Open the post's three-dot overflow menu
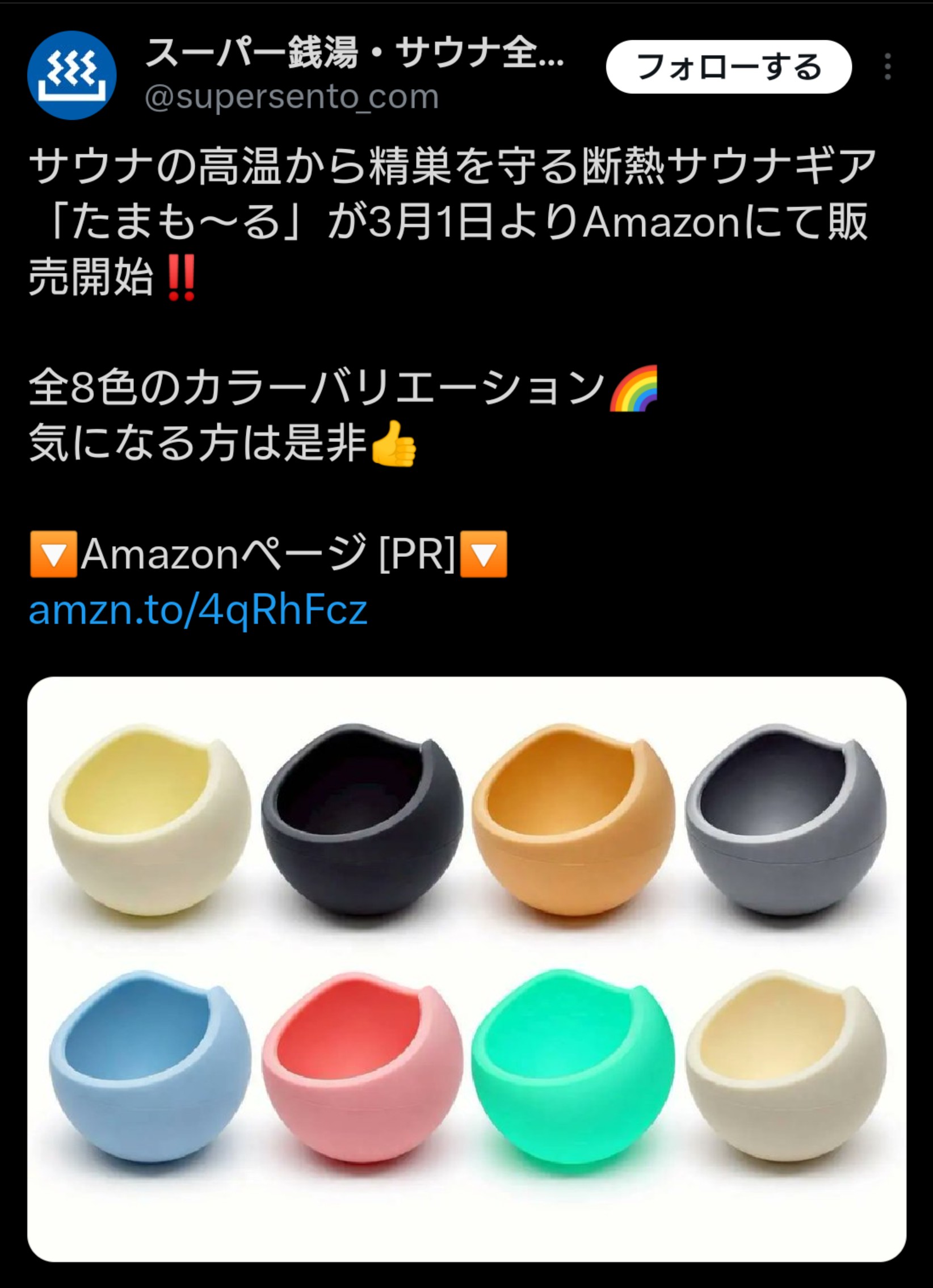Screen dimensions: 933x1288 point(887,67)
